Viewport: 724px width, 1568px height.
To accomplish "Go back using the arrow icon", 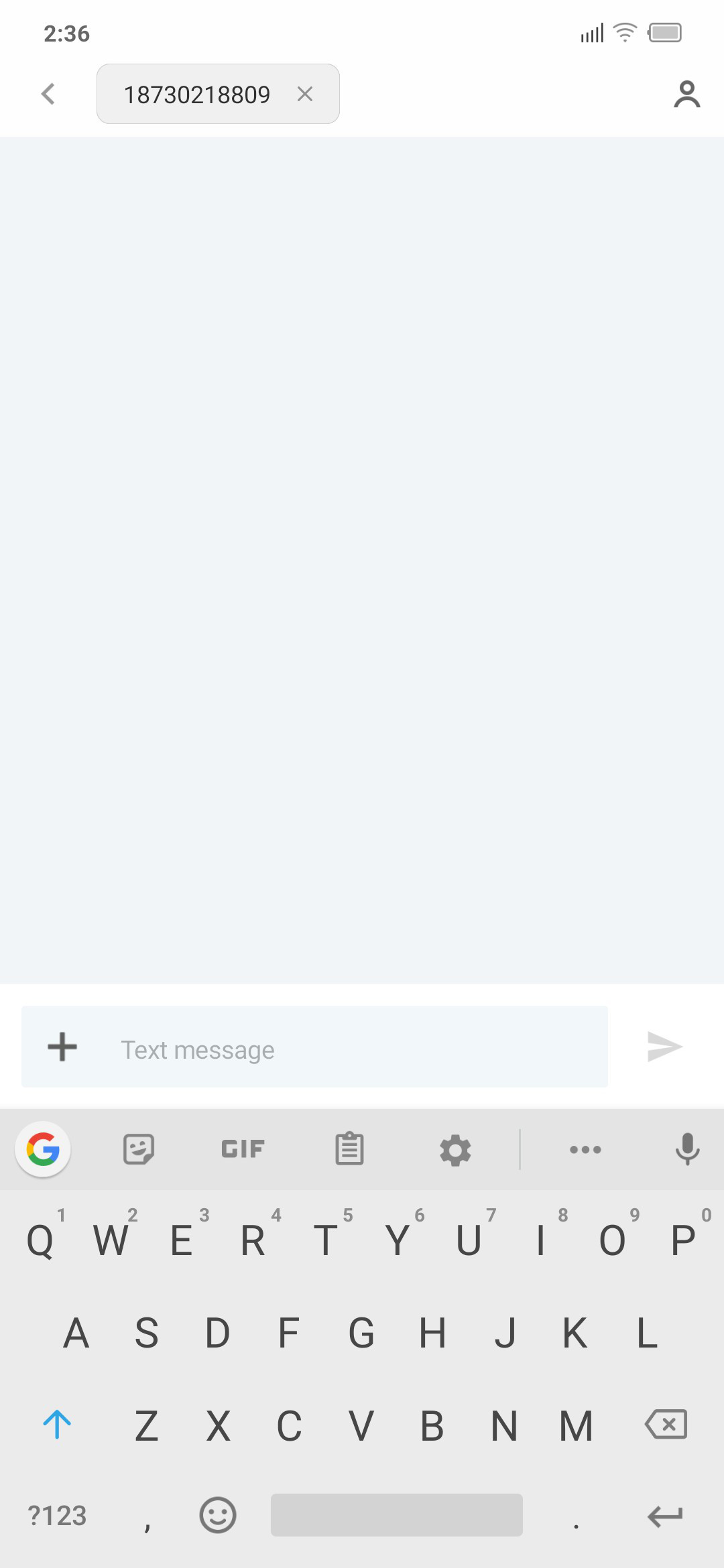I will [x=48, y=94].
